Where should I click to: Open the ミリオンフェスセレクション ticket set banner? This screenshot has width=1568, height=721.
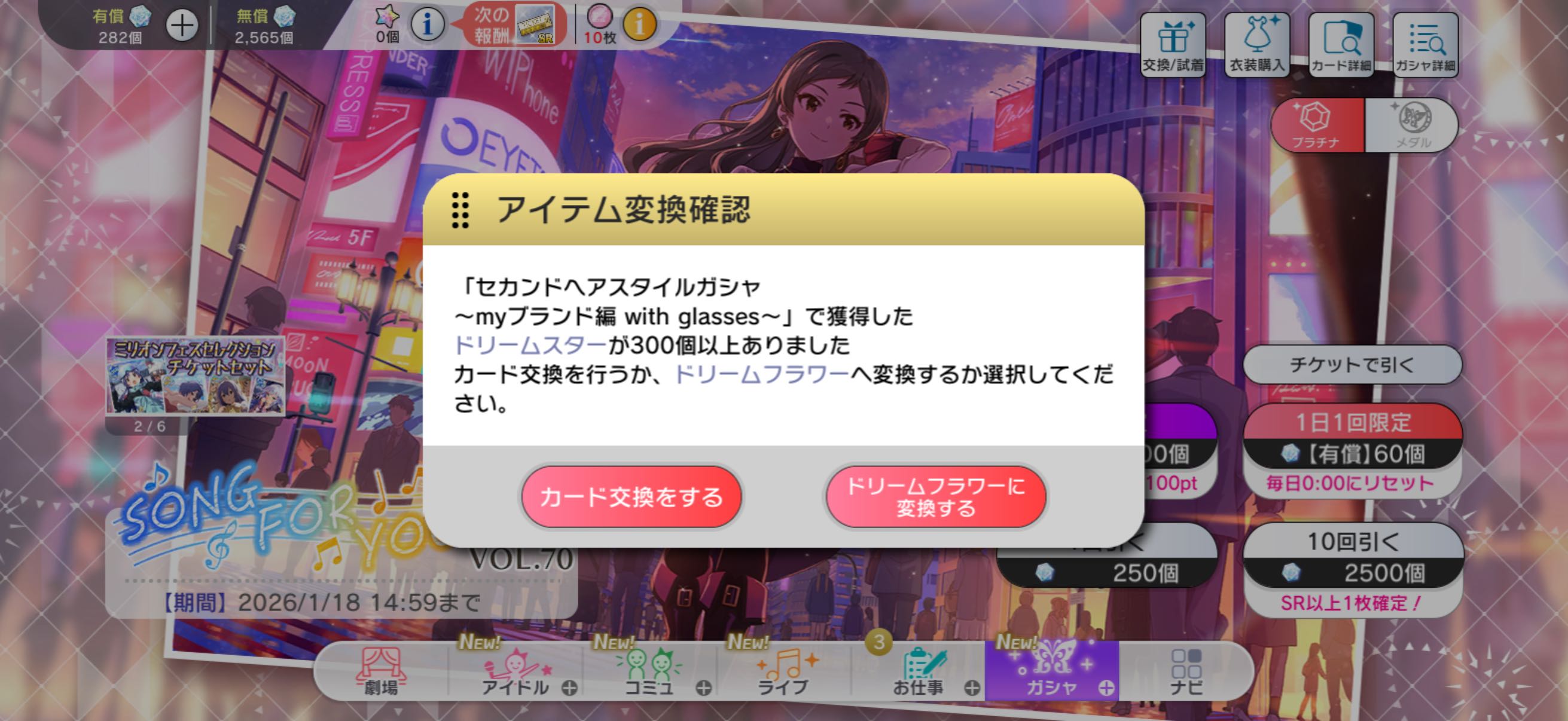coord(196,377)
